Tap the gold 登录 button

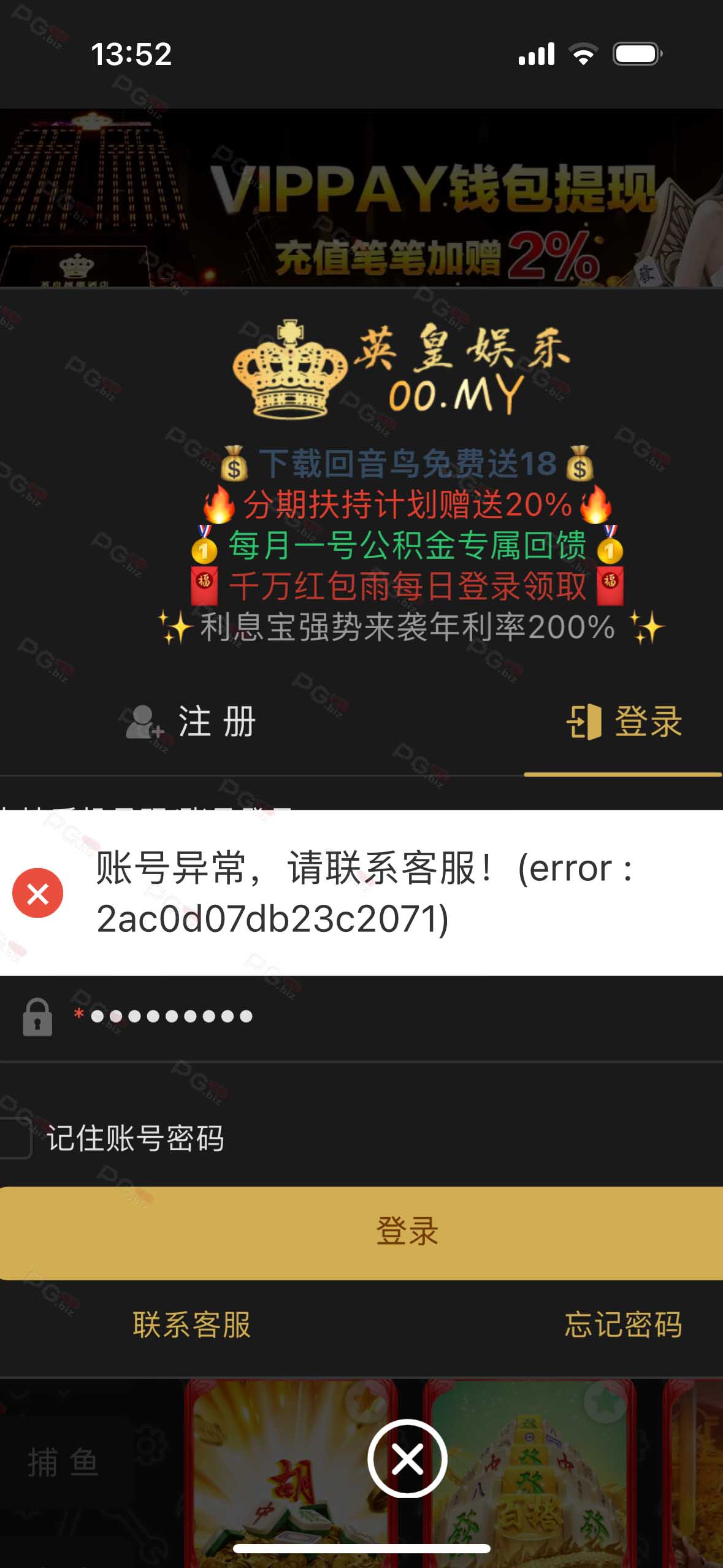click(361, 1232)
